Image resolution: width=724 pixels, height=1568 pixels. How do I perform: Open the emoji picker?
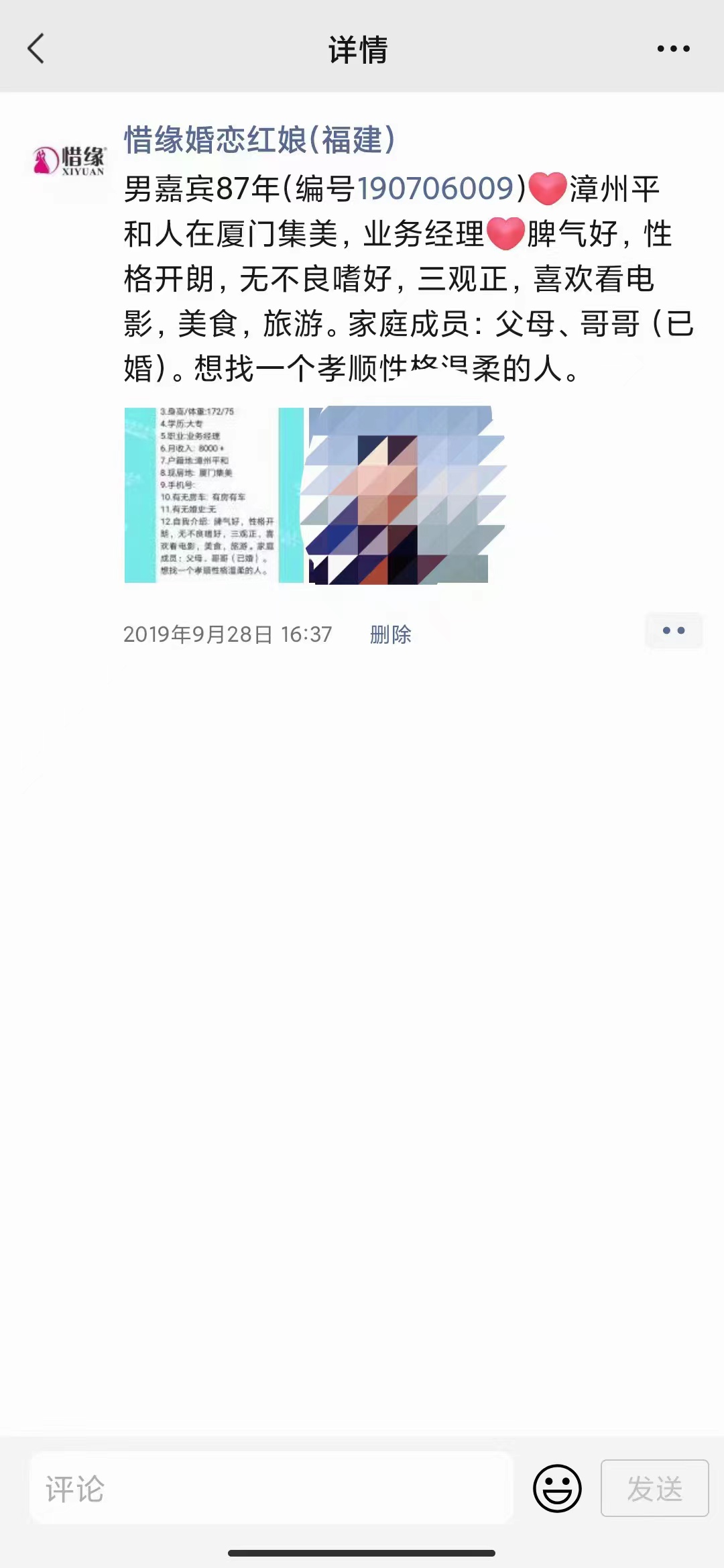coord(557,1488)
